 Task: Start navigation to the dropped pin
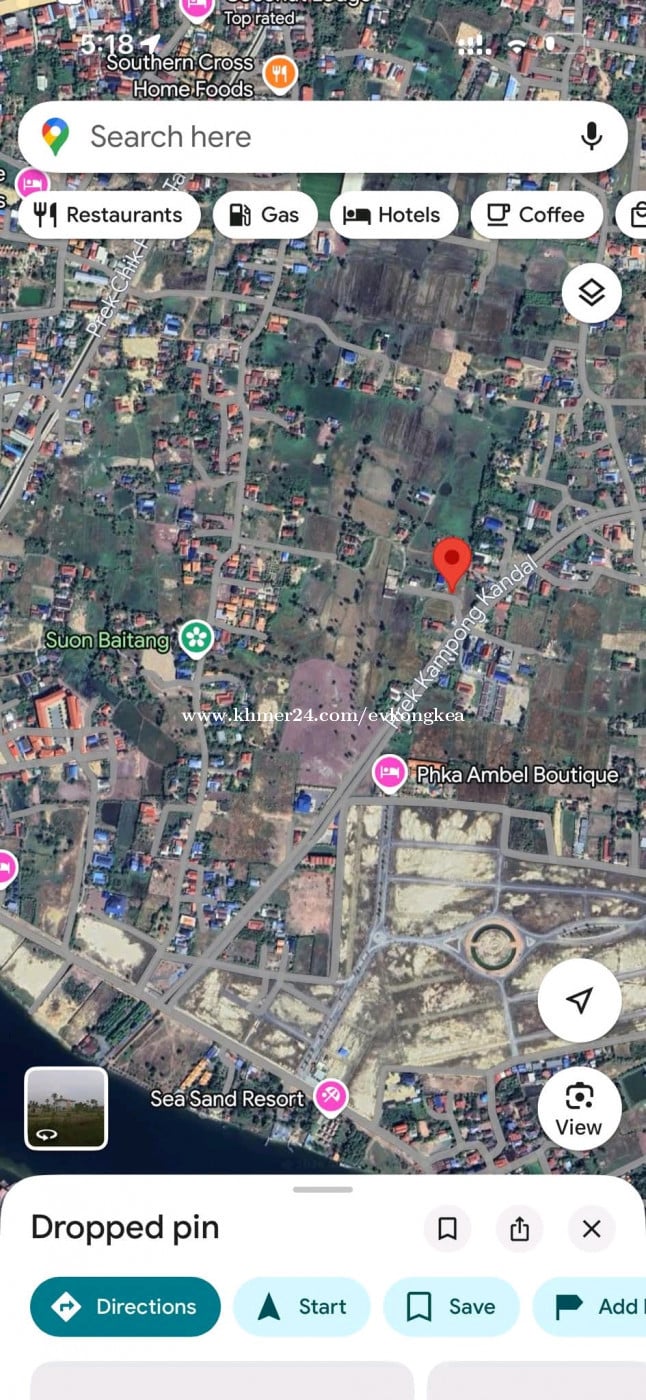pyautogui.click(x=301, y=1306)
